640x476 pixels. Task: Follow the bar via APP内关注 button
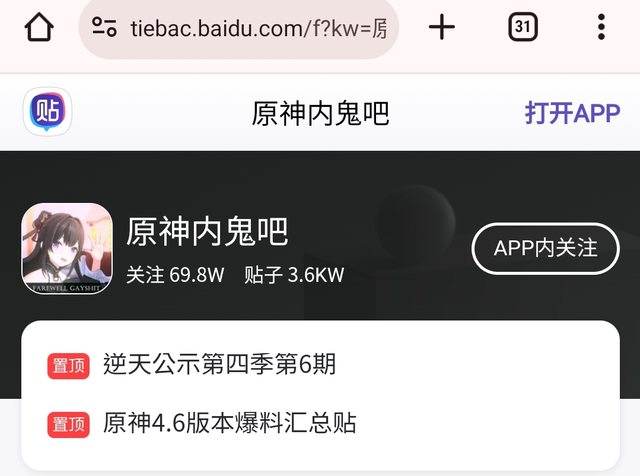[x=545, y=248]
